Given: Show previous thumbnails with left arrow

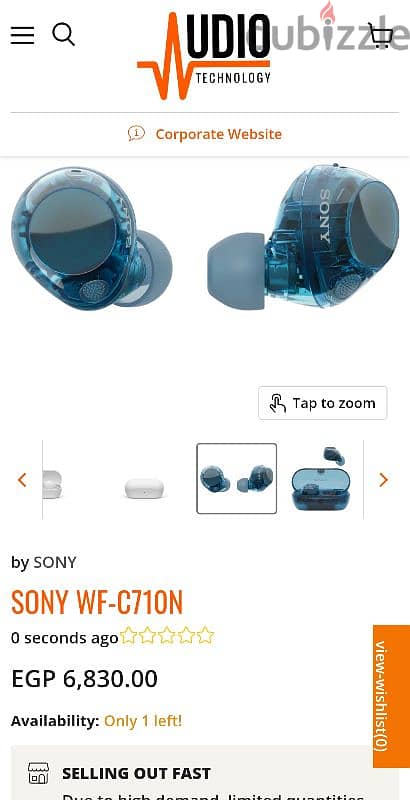Looking at the screenshot, I should [22, 480].
